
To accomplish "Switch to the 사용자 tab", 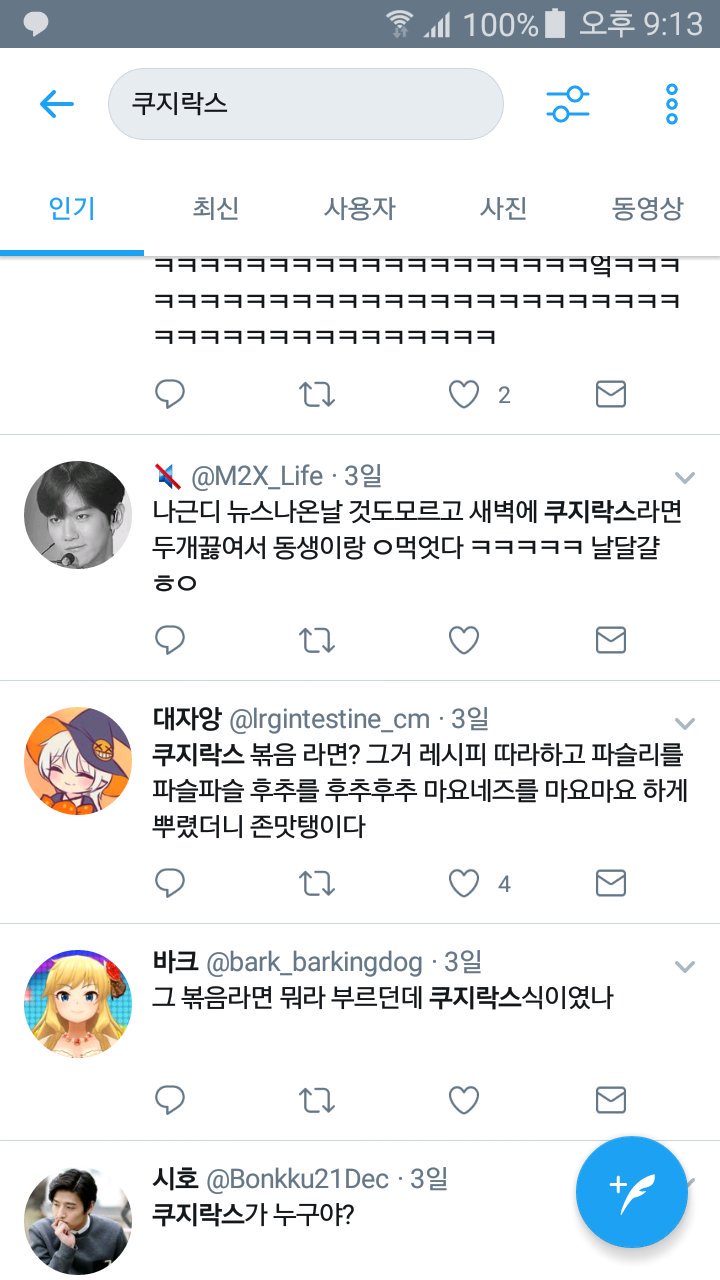I will 360,208.
